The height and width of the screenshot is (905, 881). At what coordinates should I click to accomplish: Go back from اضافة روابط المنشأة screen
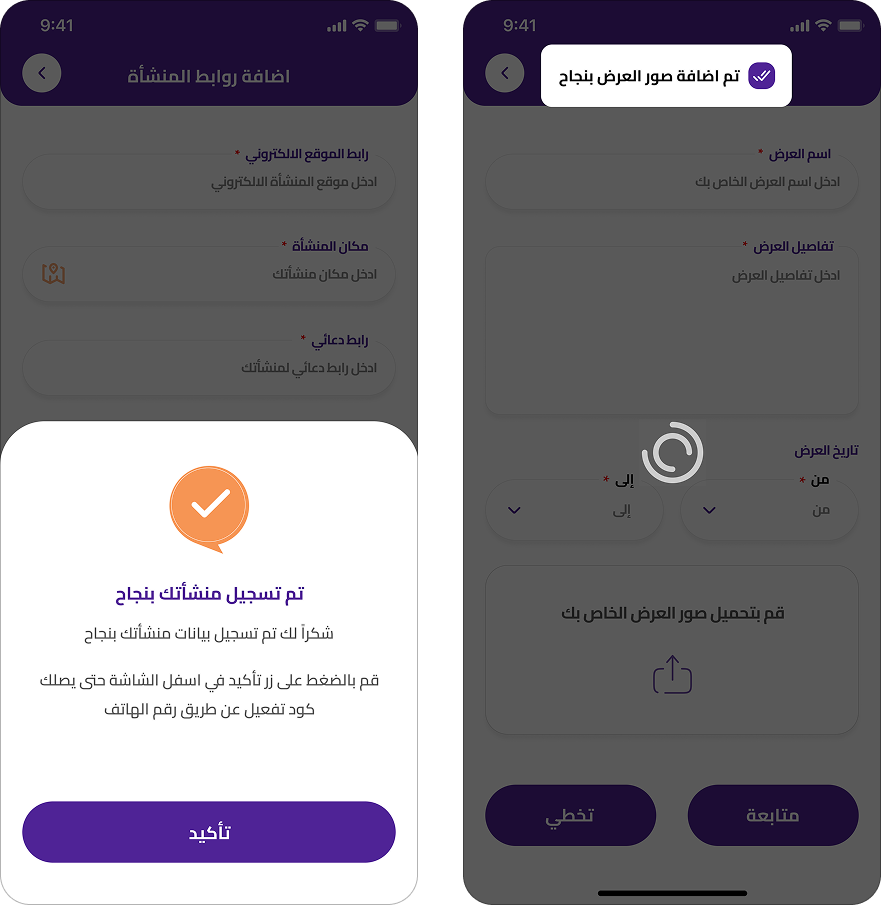pyautogui.click(x=42, y=73)
